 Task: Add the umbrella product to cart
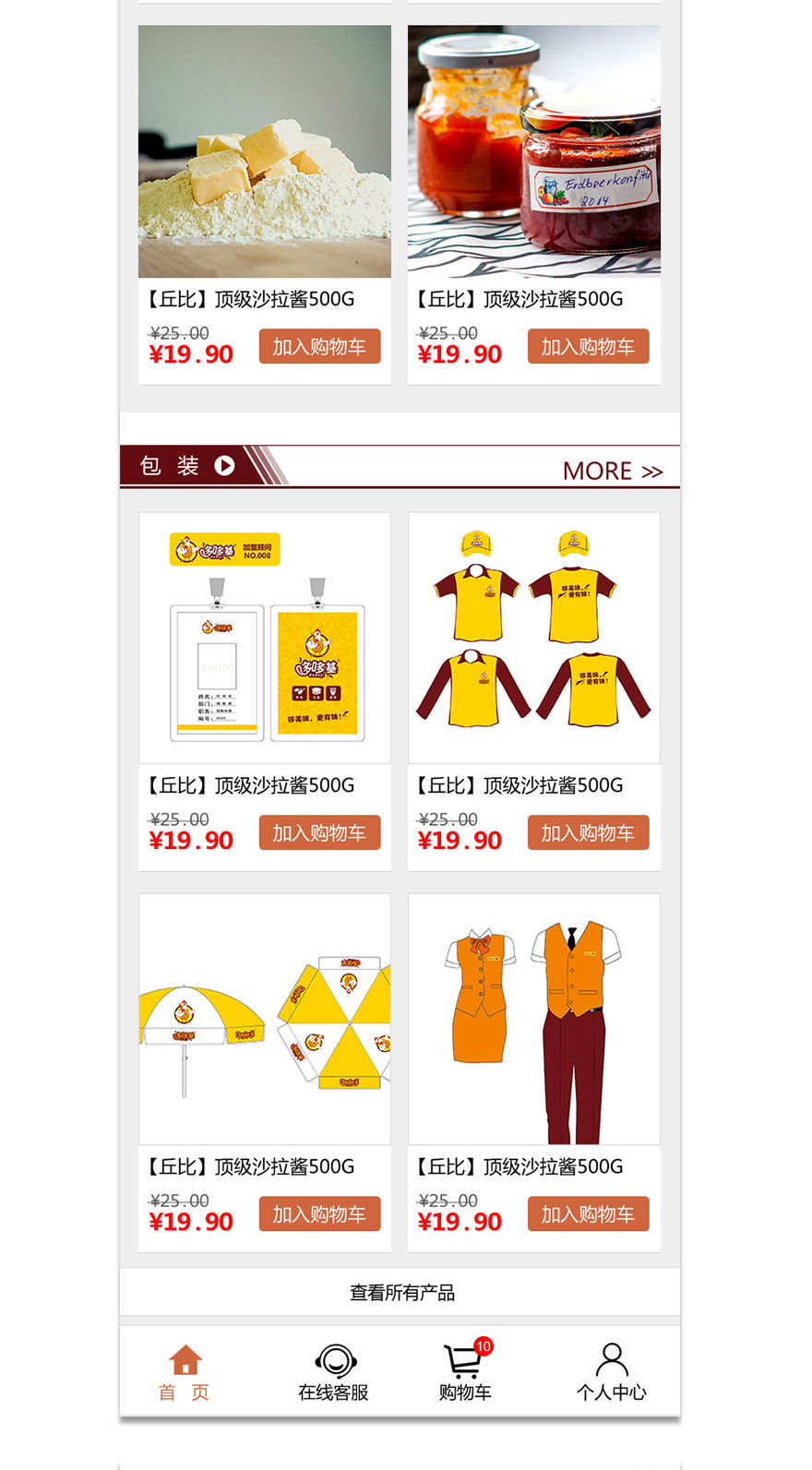(319, 1214)
